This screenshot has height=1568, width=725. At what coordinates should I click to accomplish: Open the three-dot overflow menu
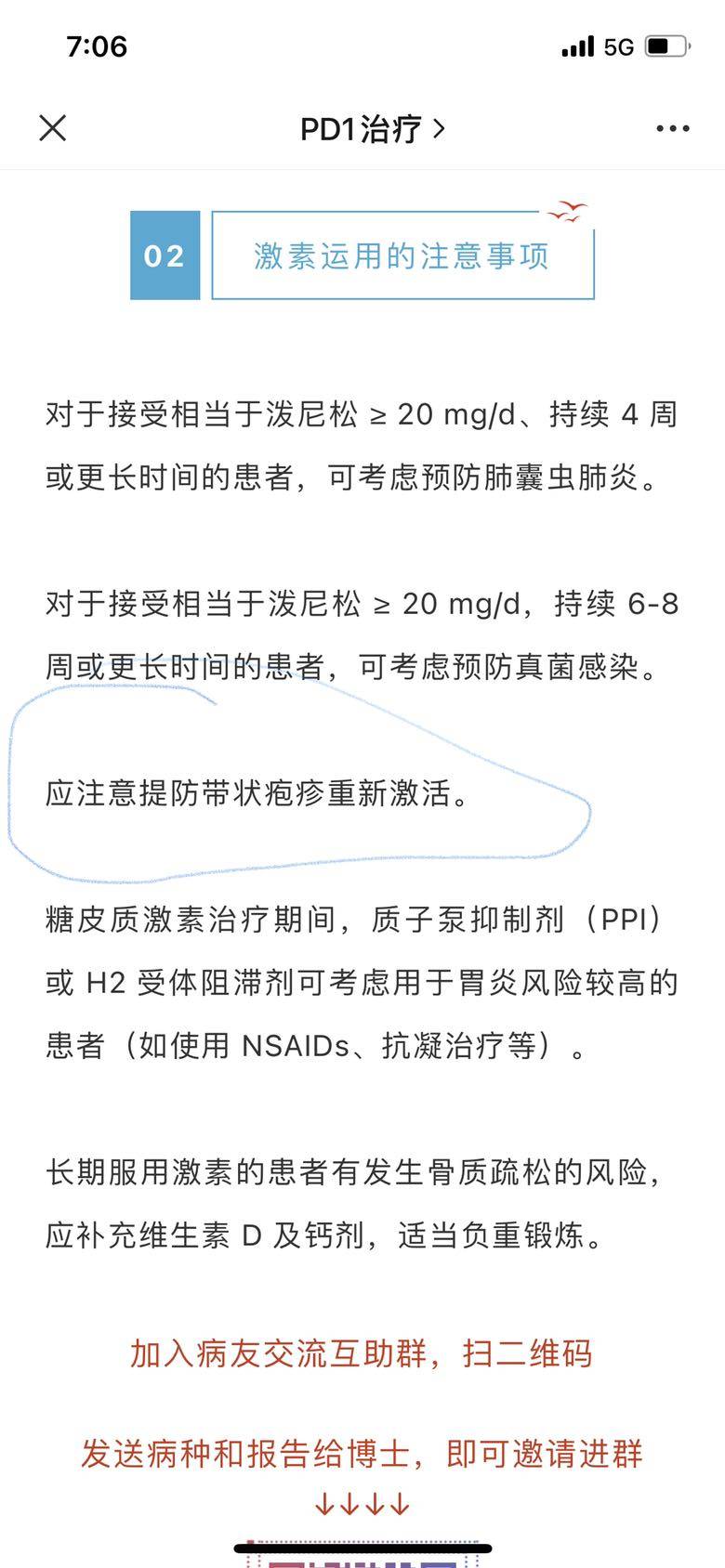pyautogui.click(x=672, y=129)
